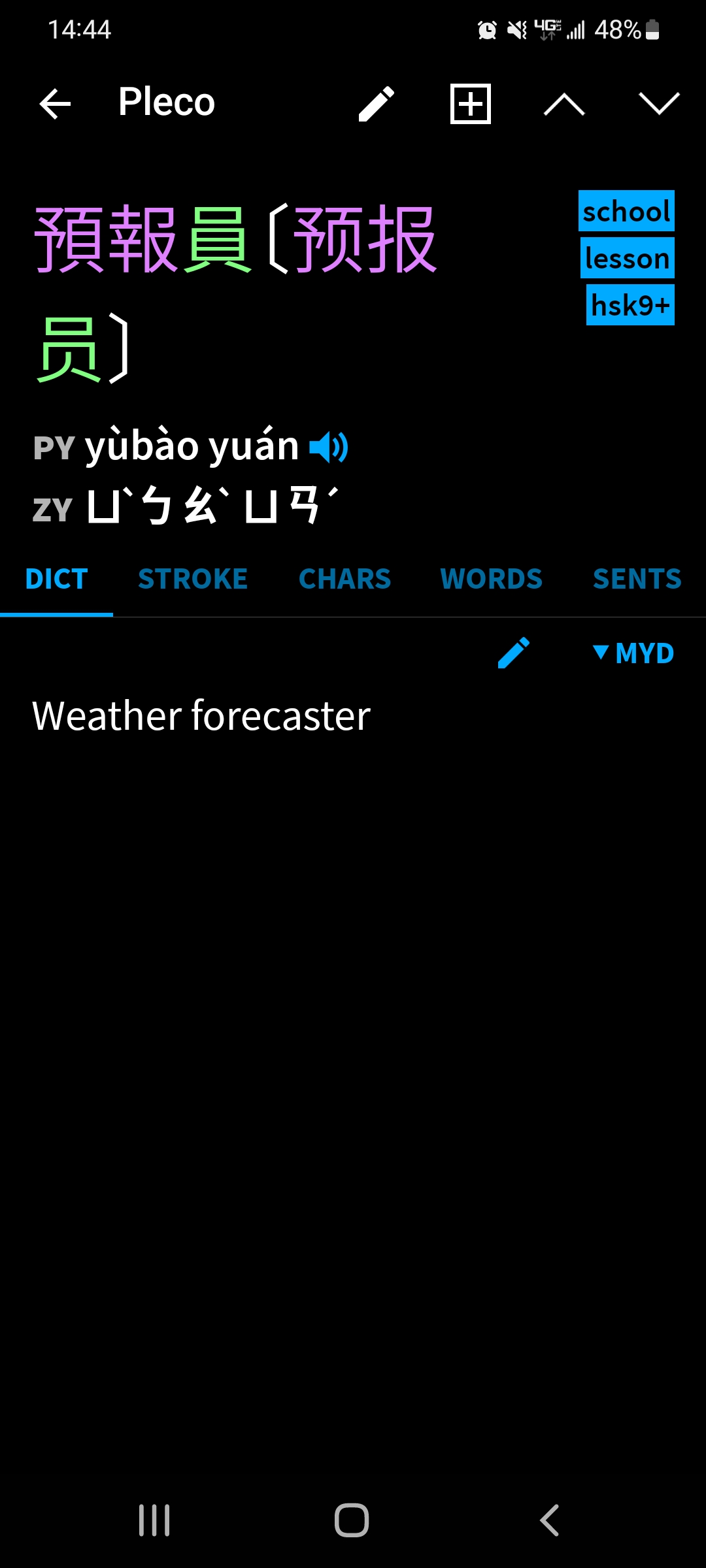The width and height of the screenshot is (706, 1568).
Task: Switch to the CHARS tab
Action: coord(345,579)
